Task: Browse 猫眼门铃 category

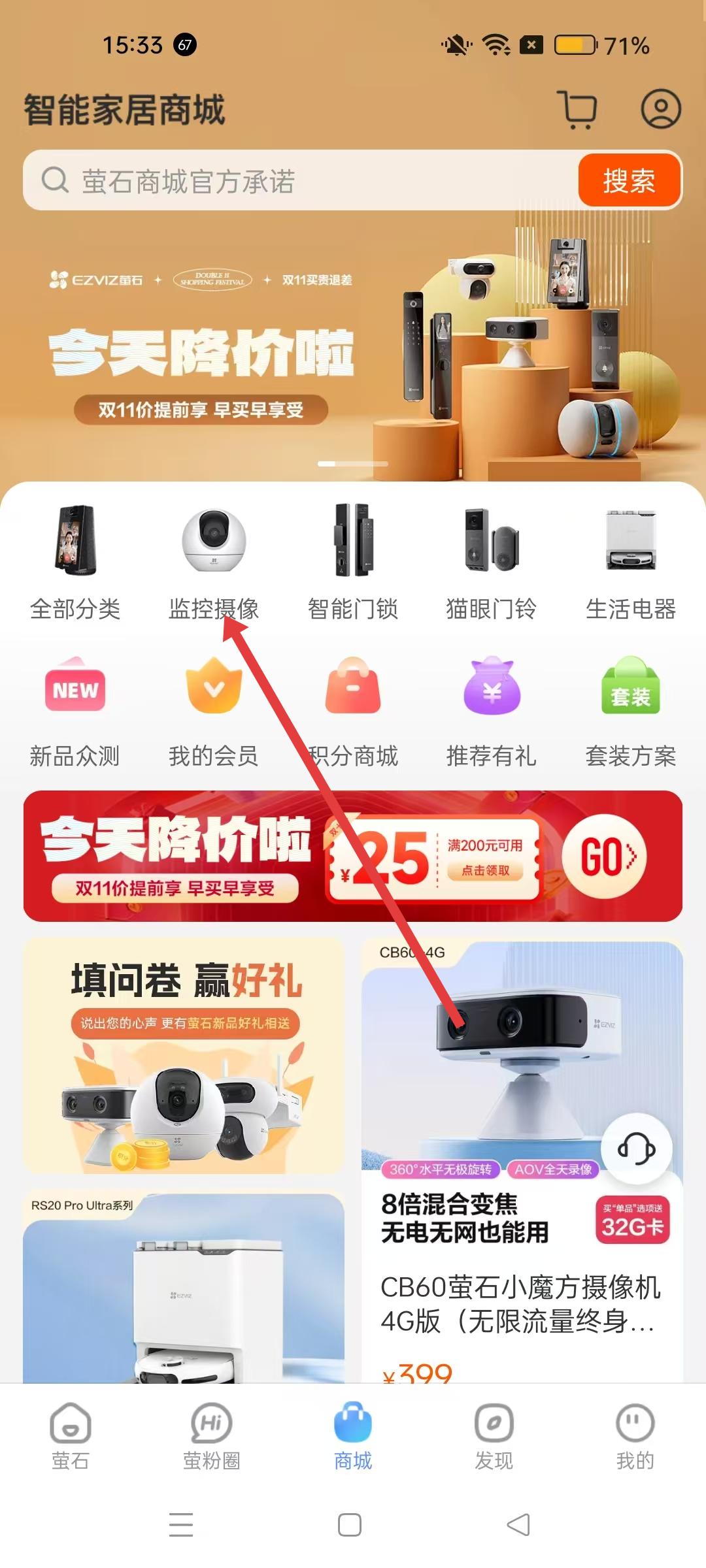Action: click(x=492, y=562)
